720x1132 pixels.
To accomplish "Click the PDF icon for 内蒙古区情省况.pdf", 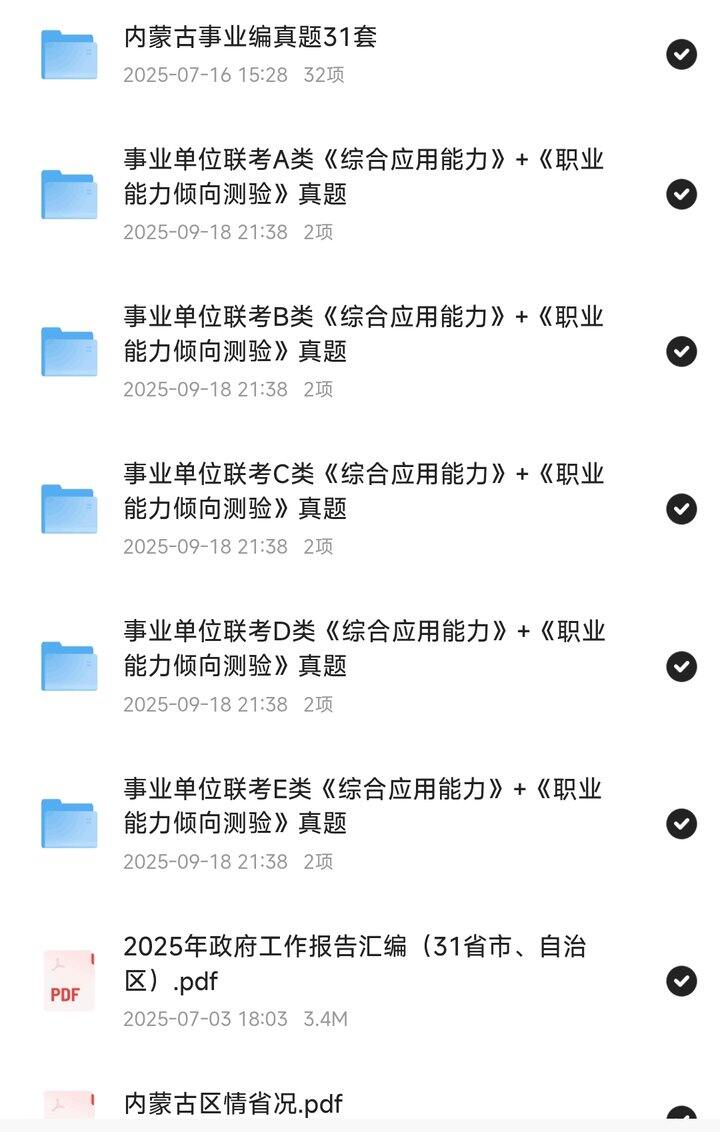I will click(66, 1105).
